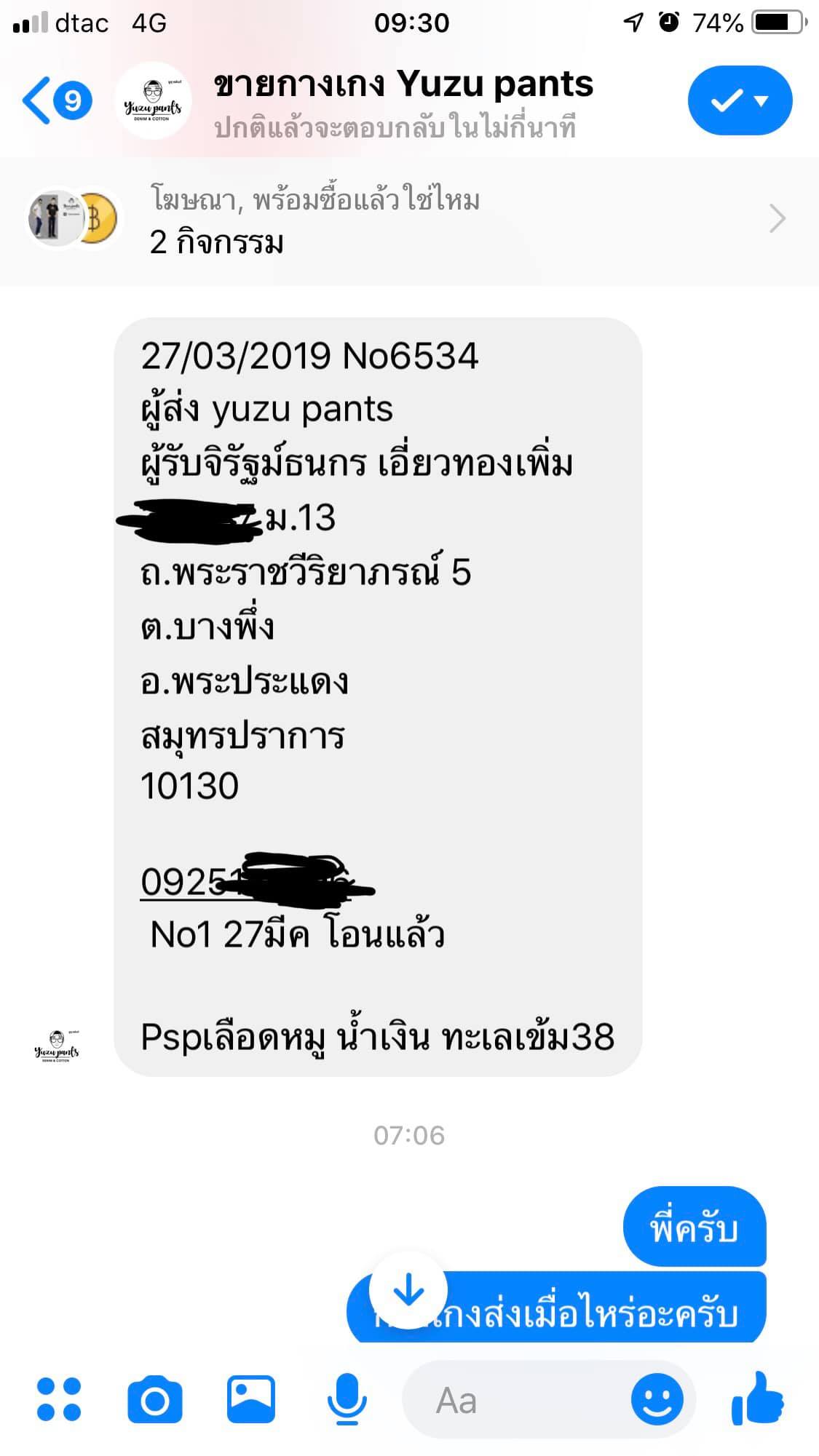Image resolution: width=819 pixels, height=1456 pixels.
Task: Open the emoji smiley picker
Action: pos(657,1399)
